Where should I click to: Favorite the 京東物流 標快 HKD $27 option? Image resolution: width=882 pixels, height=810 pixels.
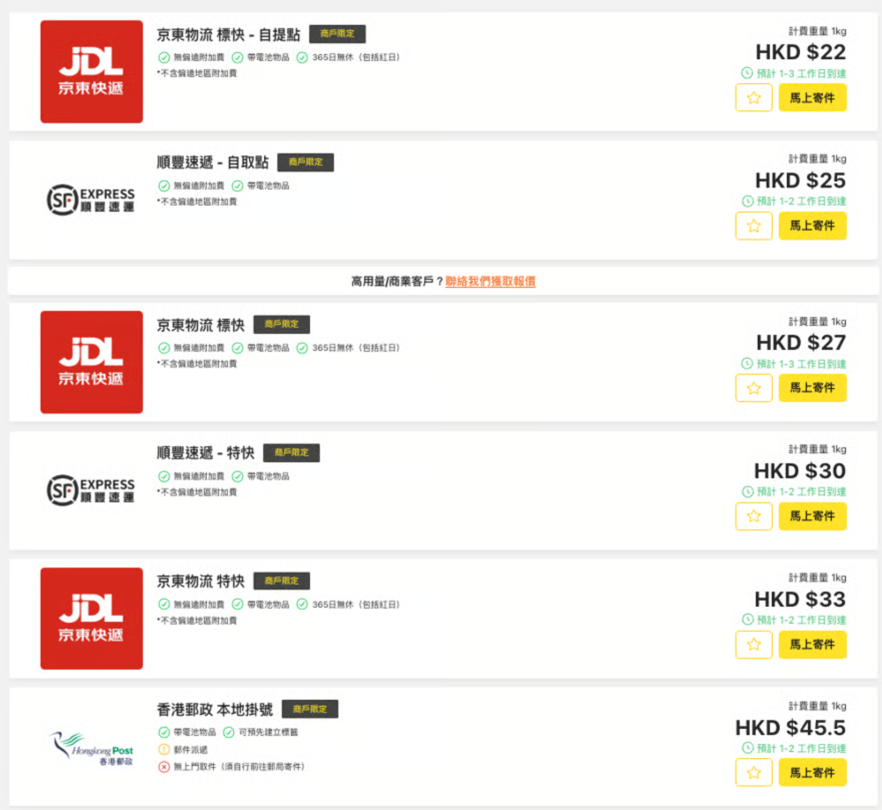754,388
